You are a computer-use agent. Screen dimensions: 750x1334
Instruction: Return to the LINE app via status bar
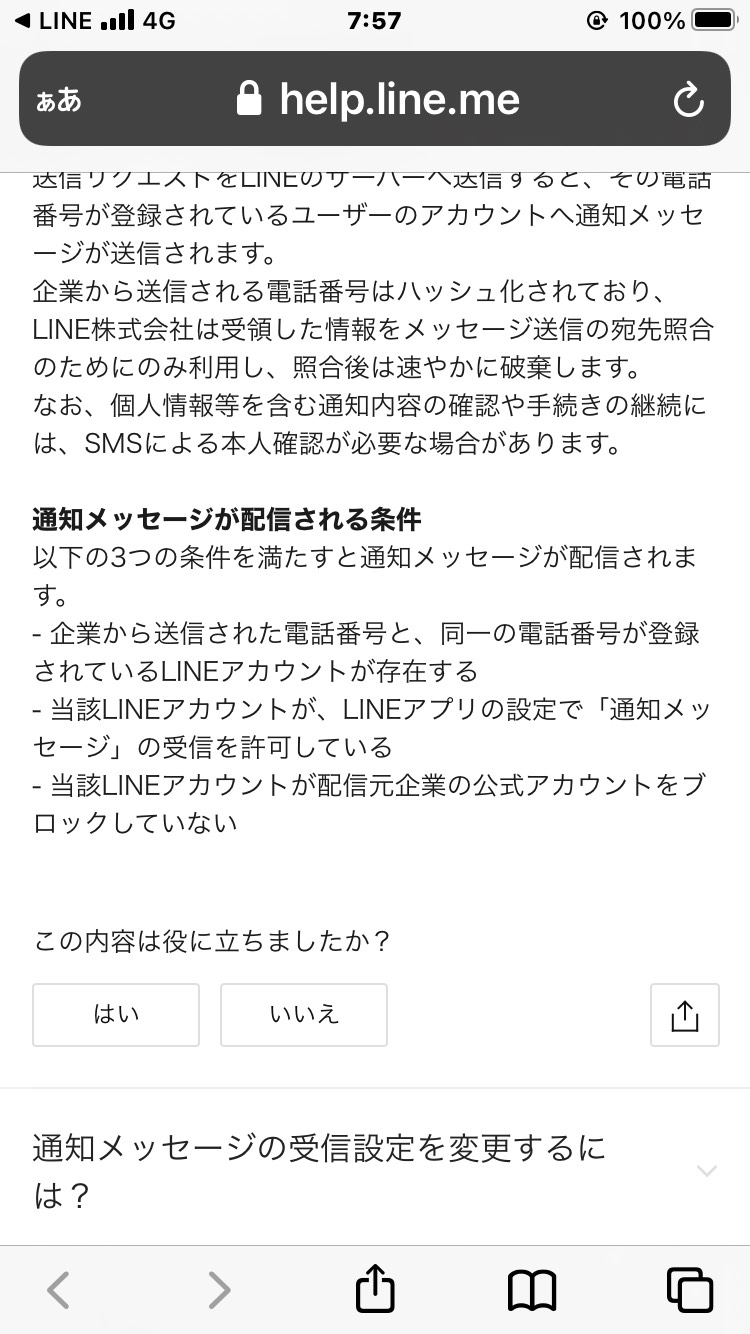[x=53, y=21]
